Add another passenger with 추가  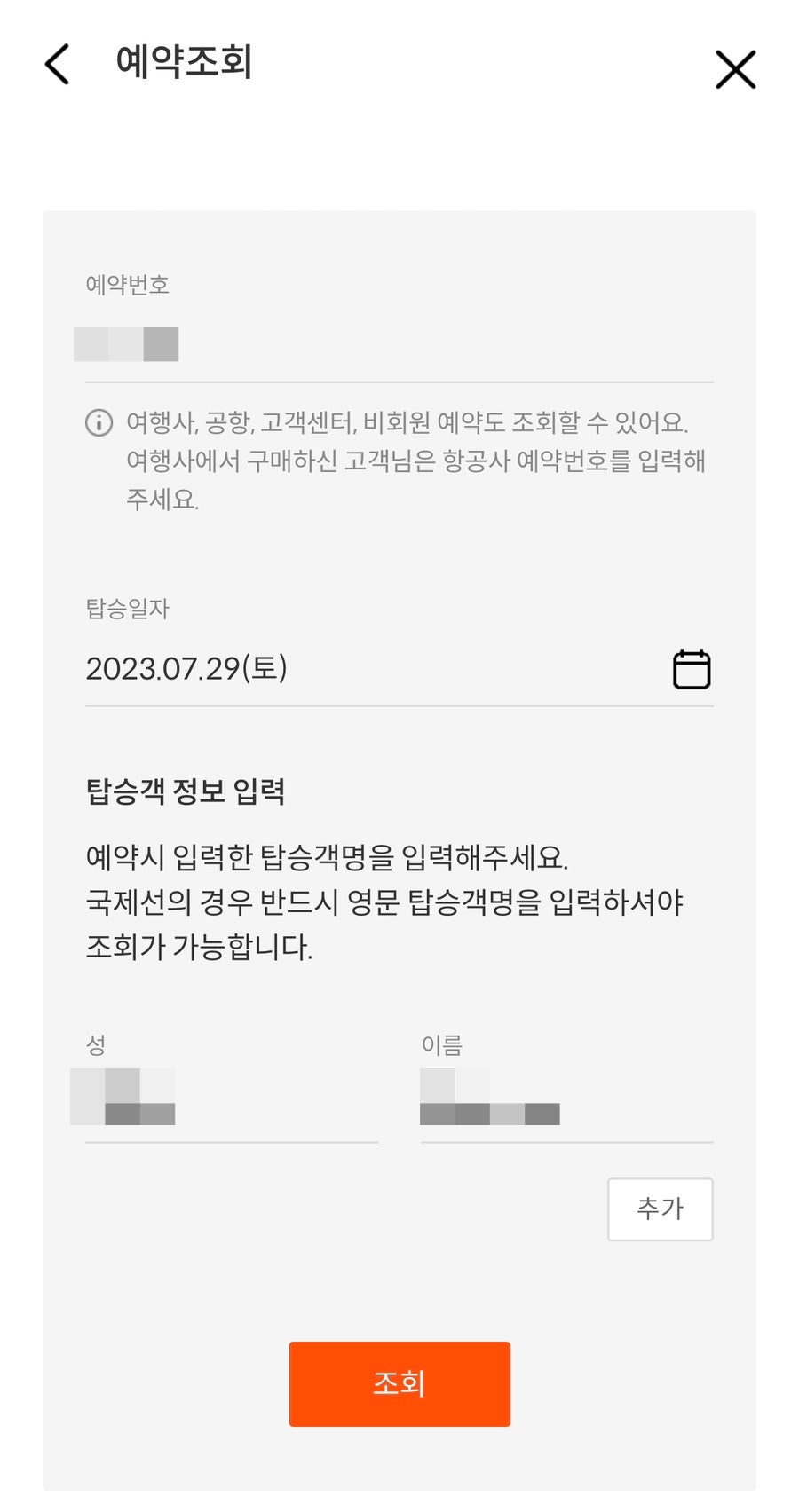coord(660,1209)
